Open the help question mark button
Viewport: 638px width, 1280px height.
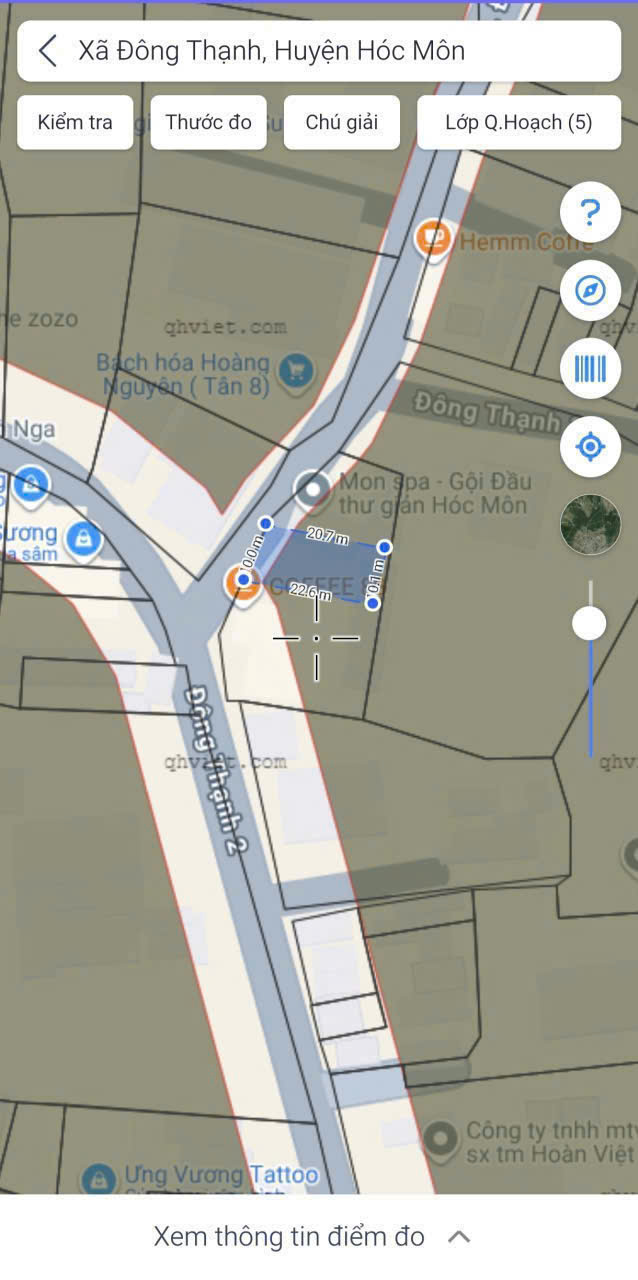[590, 212]
